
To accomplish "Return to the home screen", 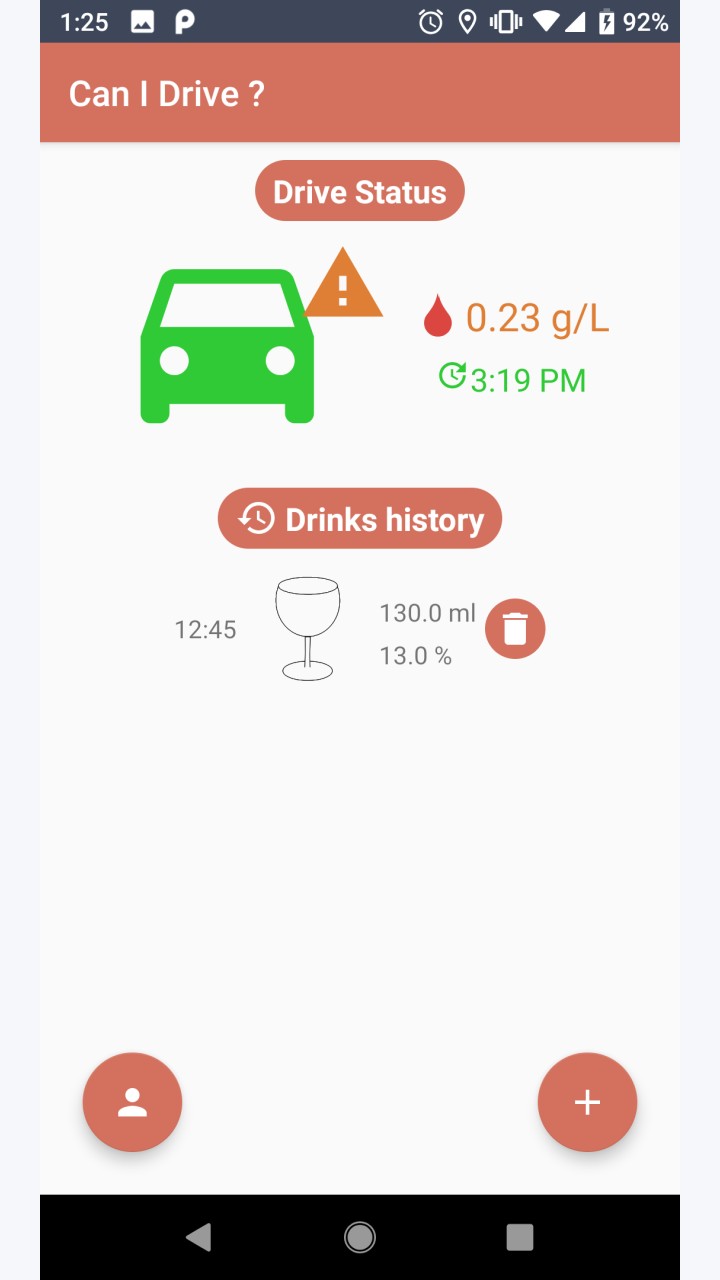I will [x=360, y=1237].
